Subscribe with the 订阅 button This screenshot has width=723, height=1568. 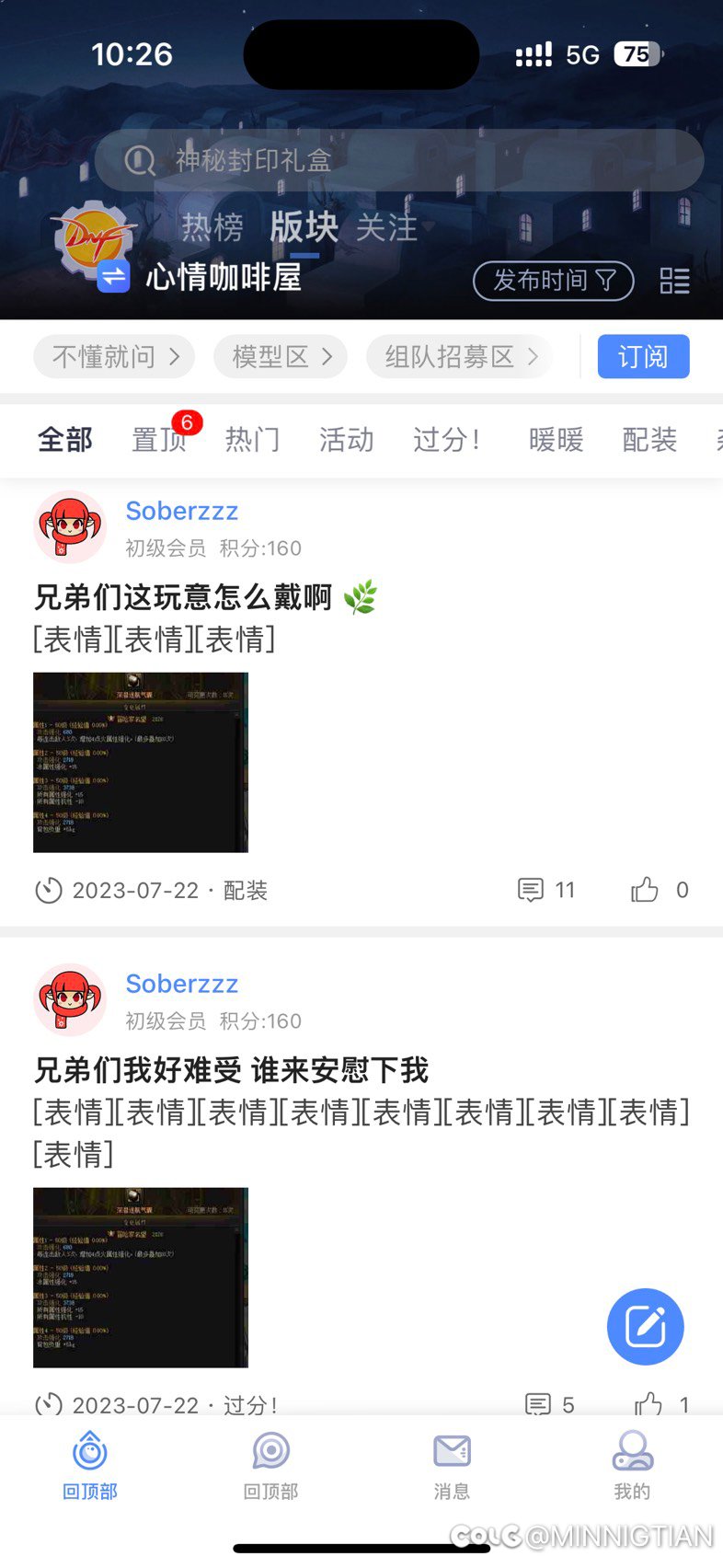643,357
